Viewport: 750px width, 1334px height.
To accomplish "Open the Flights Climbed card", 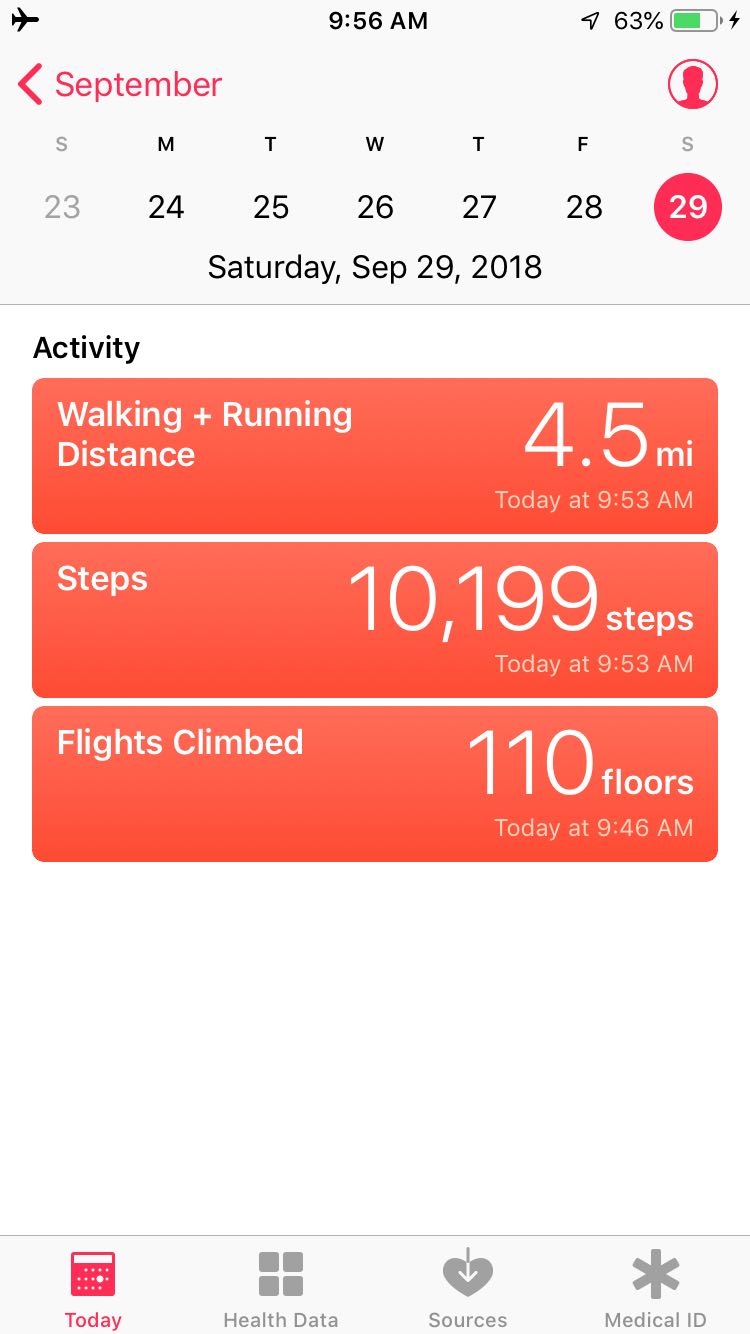I will click(x=375, y=784).
